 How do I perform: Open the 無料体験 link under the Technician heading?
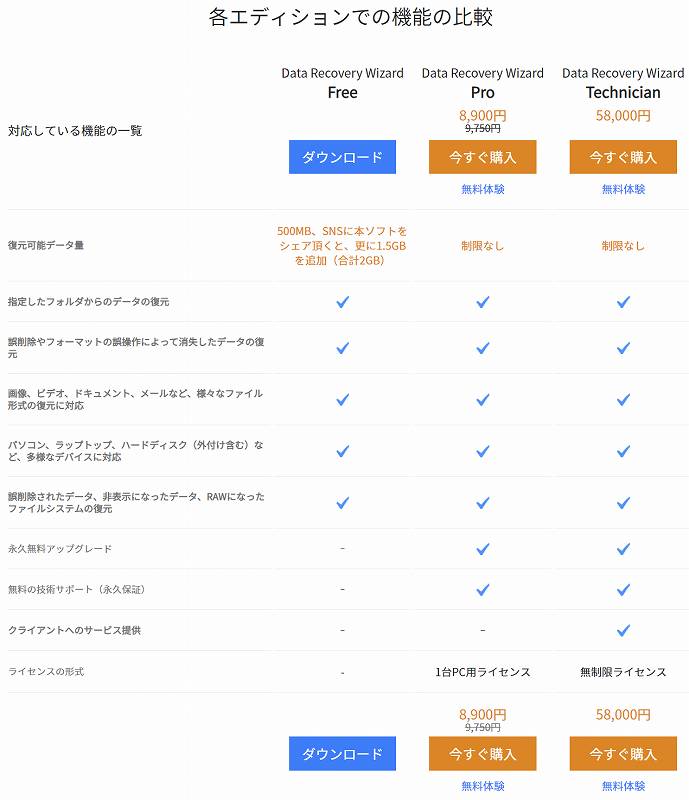point(623,189)
